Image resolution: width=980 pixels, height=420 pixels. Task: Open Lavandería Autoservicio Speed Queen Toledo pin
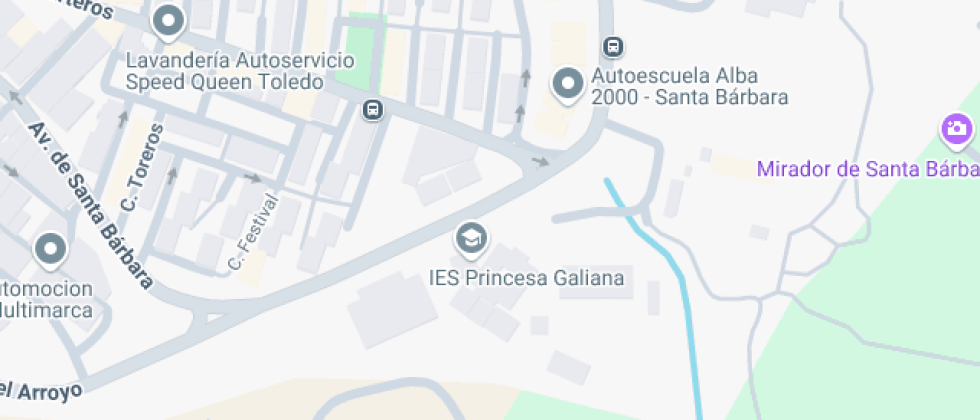click(169, 19)
